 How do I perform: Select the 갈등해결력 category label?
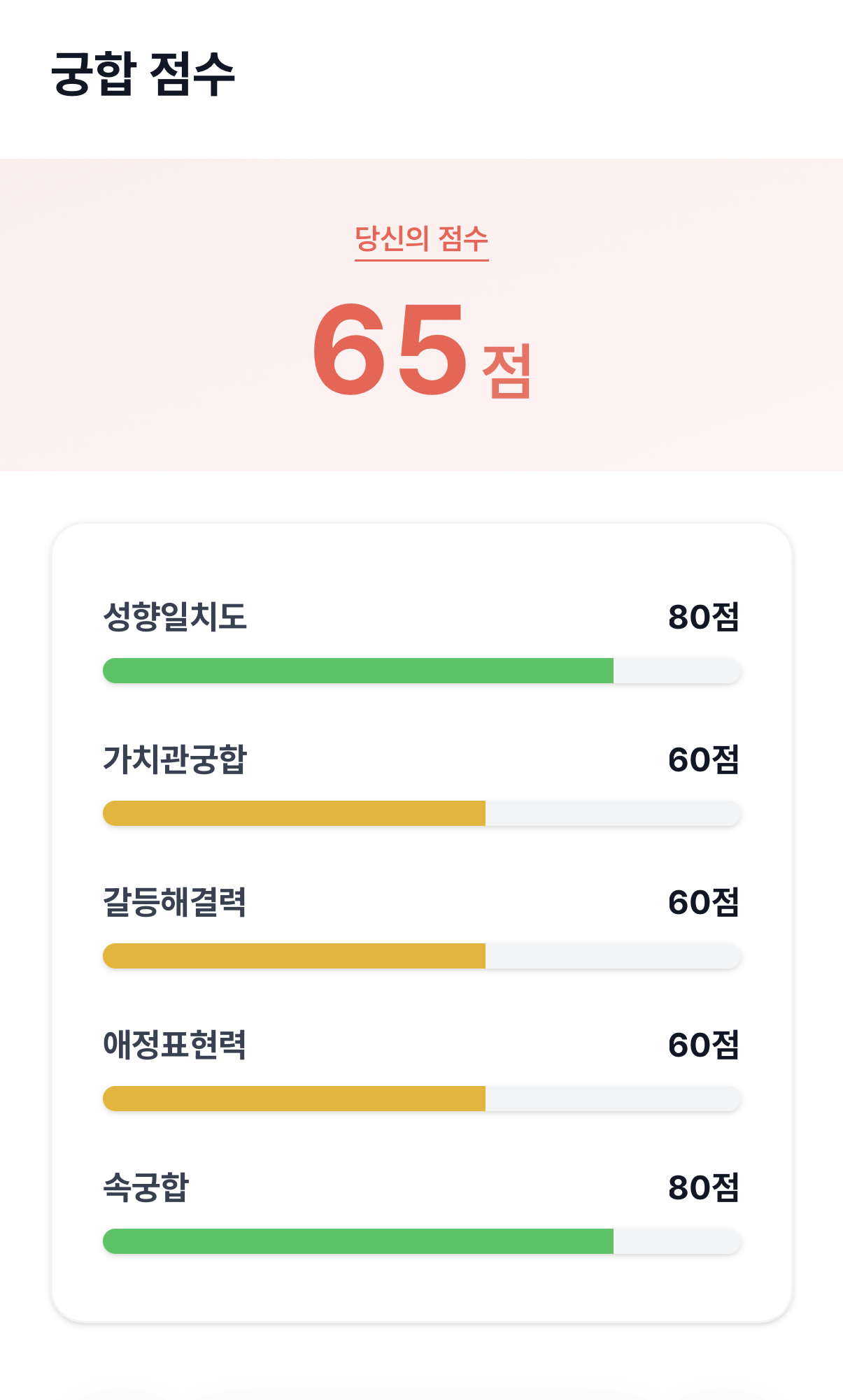pyautogui.click(x=175, y=903)
